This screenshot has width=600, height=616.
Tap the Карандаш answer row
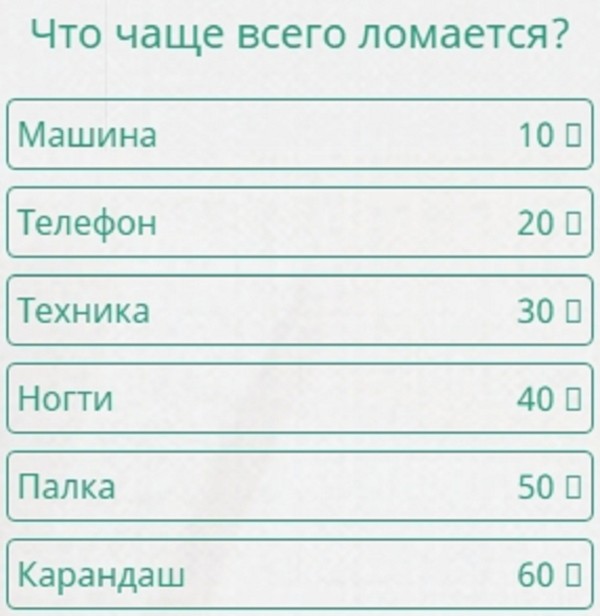(x=299, y=575)
